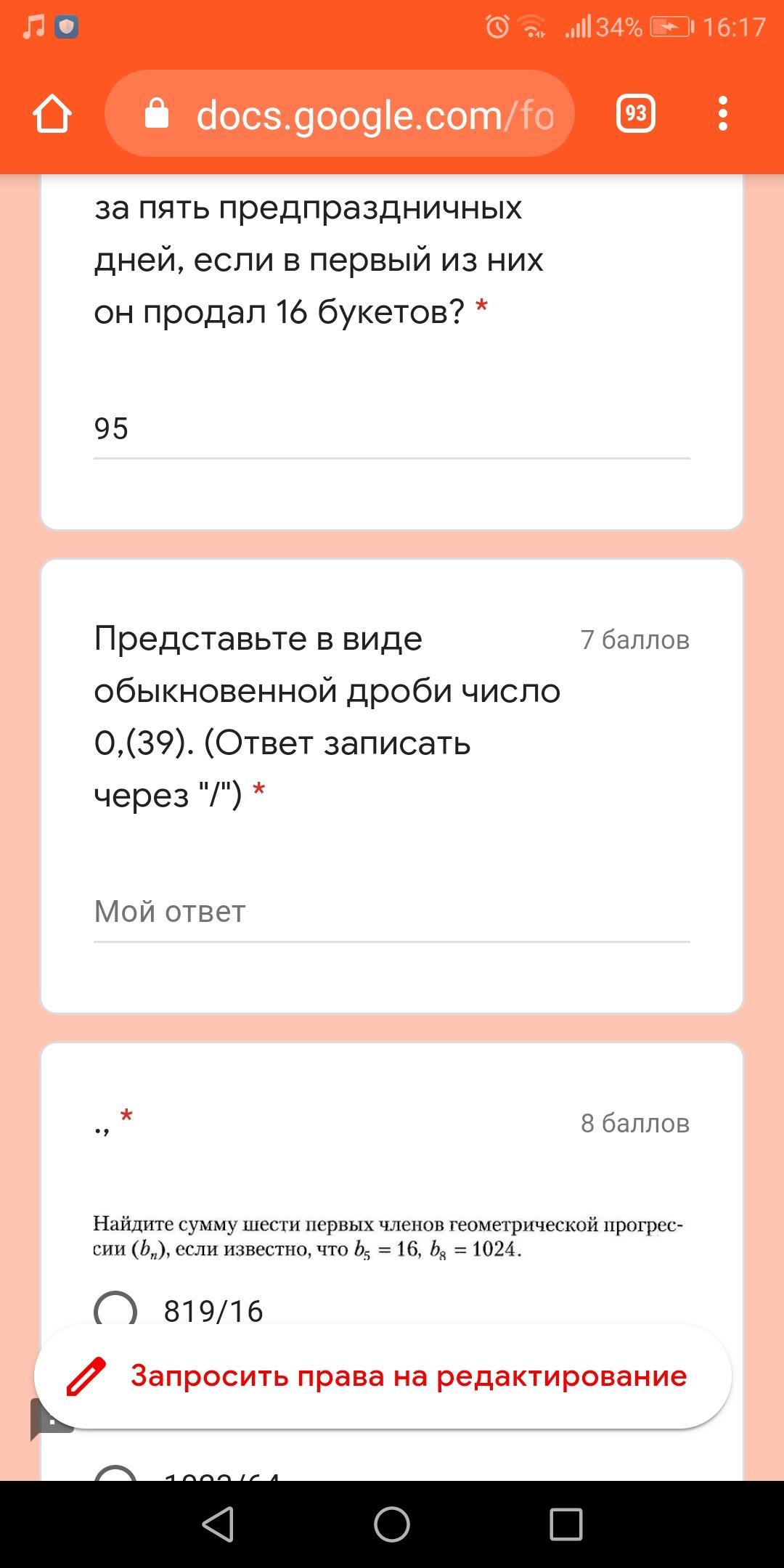Open recent apps from the navigation bar
The height and width of the screenshot is (1568, 784).
pyautogui.click(x=565, y=1523)
